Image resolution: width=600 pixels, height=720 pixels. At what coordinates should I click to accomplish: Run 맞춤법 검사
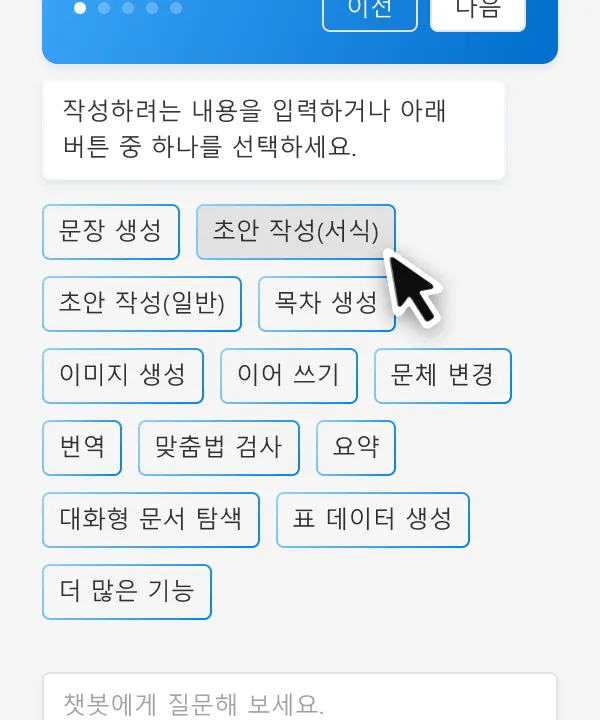pyautogui.click(x=218, y=448)
